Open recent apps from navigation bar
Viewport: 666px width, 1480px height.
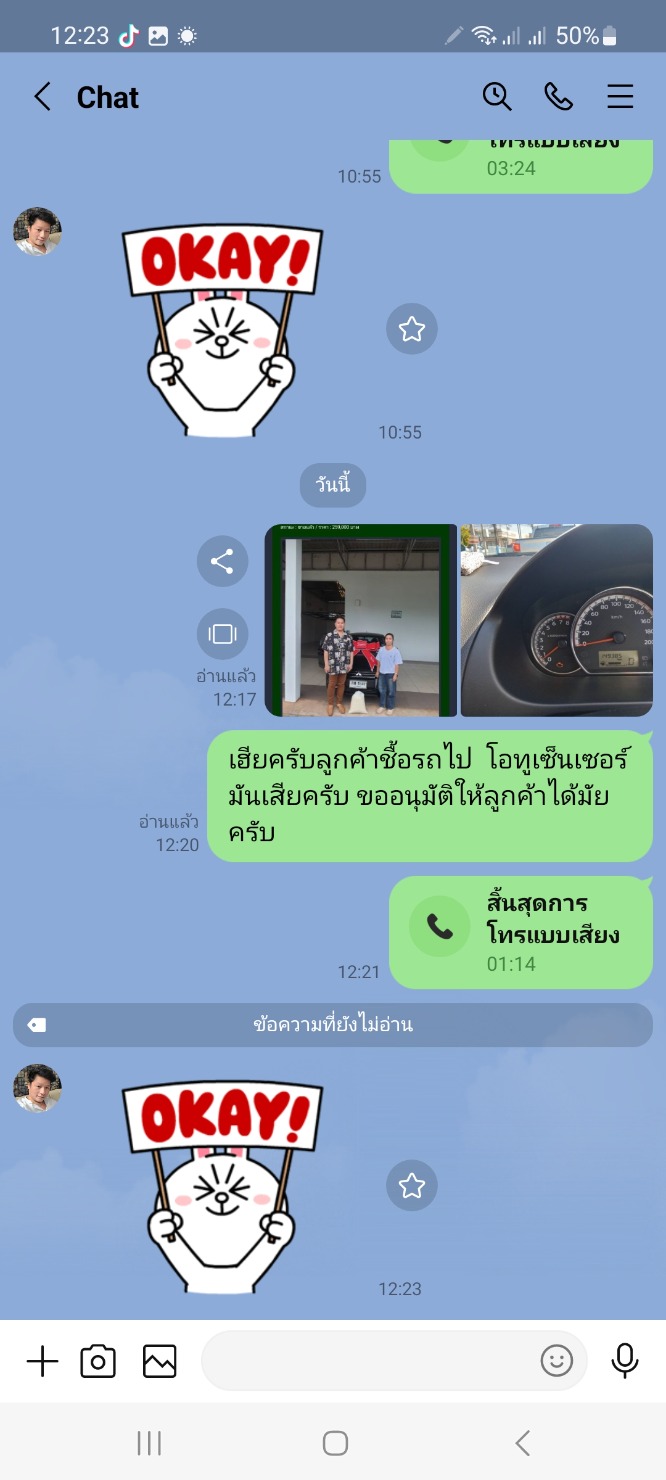click(149, 1442)
